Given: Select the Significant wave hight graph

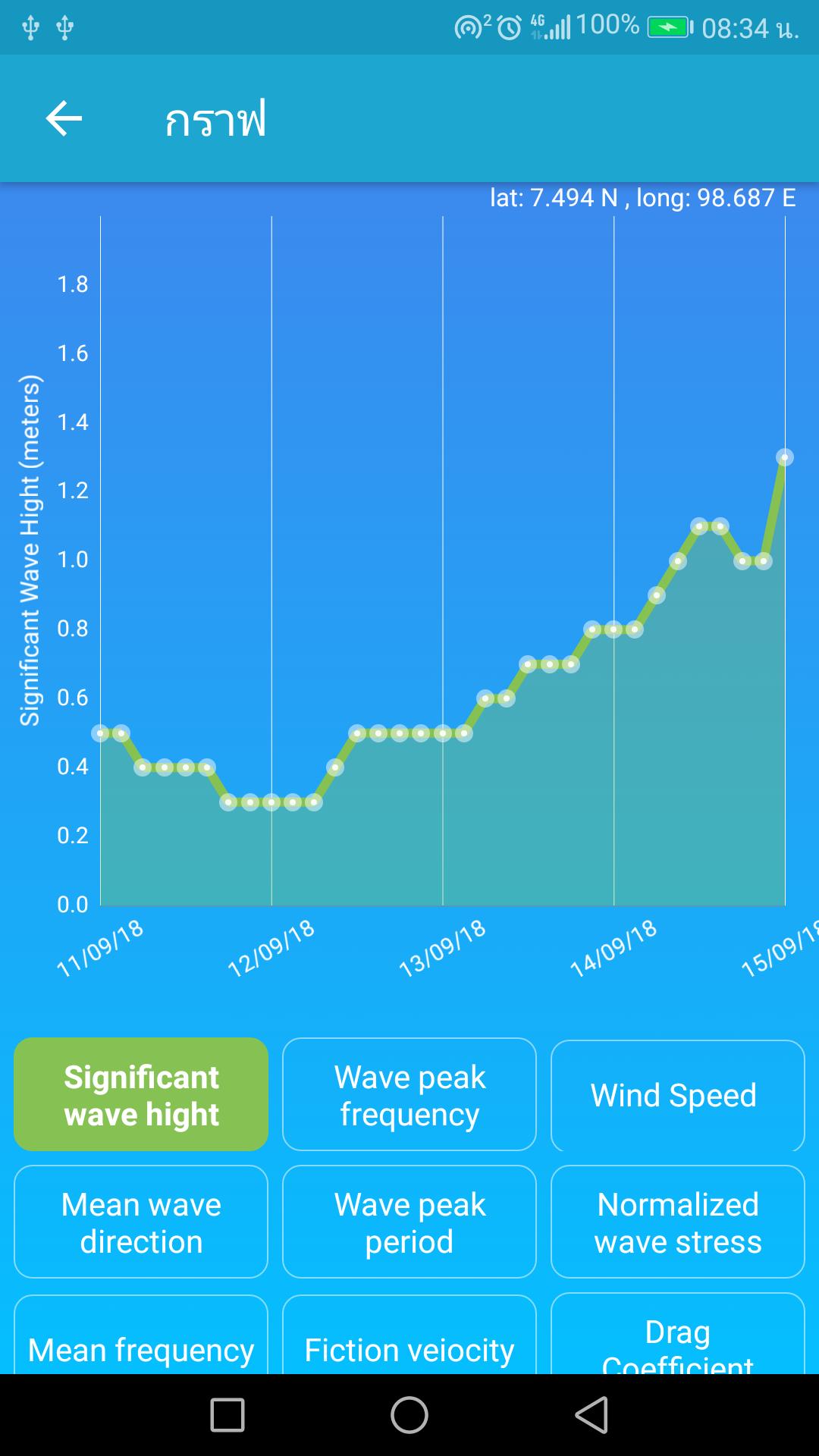Looking at the screenshot, I should click(141, 1094).
